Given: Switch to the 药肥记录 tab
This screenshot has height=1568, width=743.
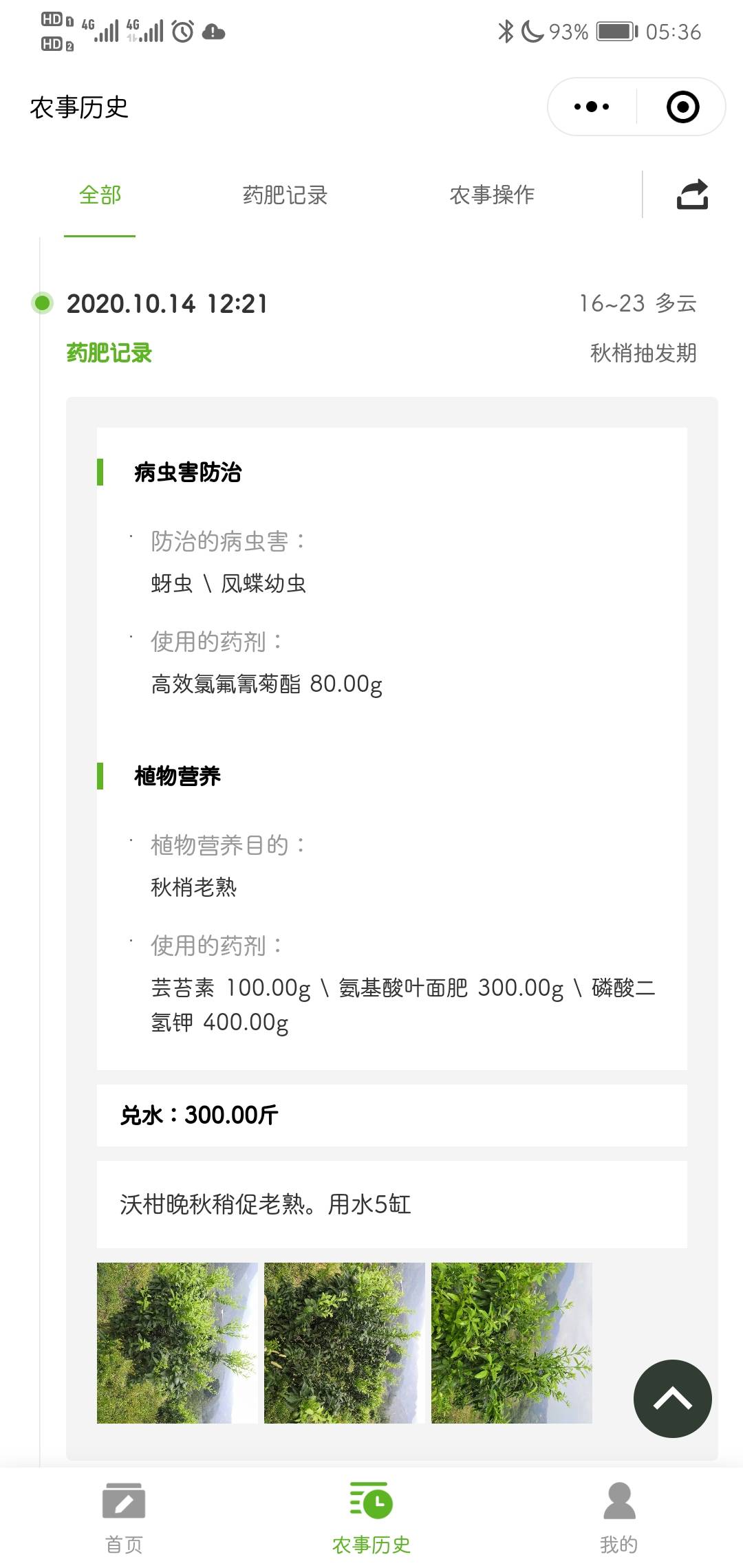Looking at the screenshot, I should [x=285, y=195].
